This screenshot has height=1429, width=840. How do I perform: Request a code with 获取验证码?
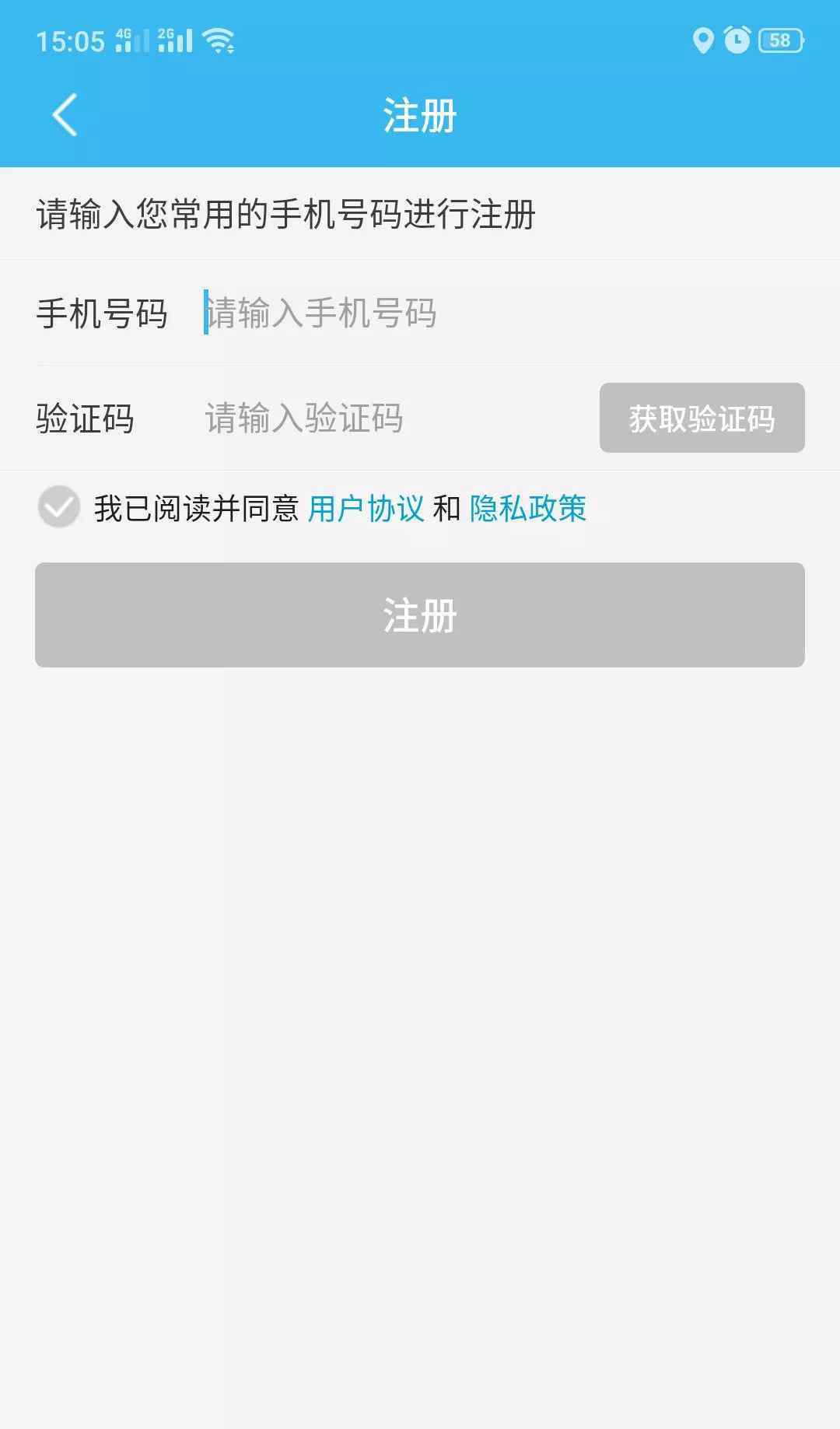coord(702,418)
